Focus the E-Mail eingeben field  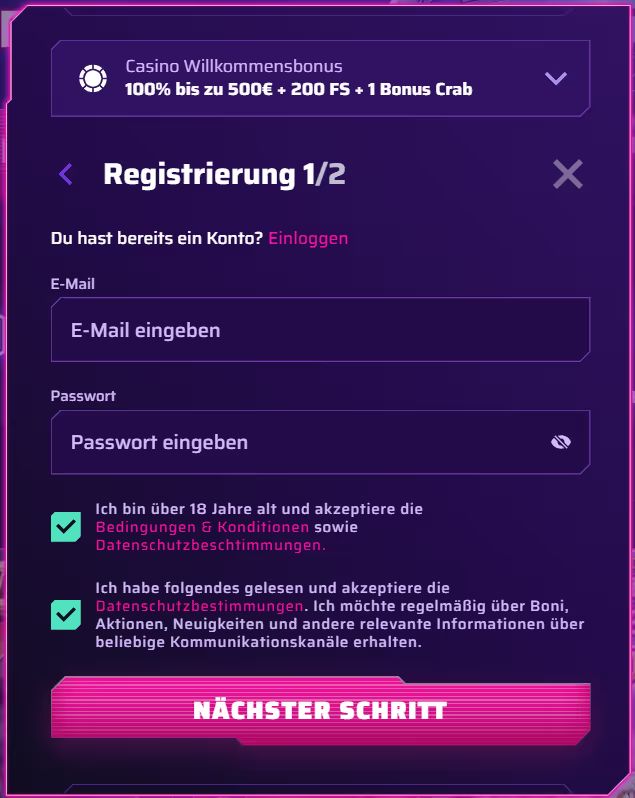(320, 330)
